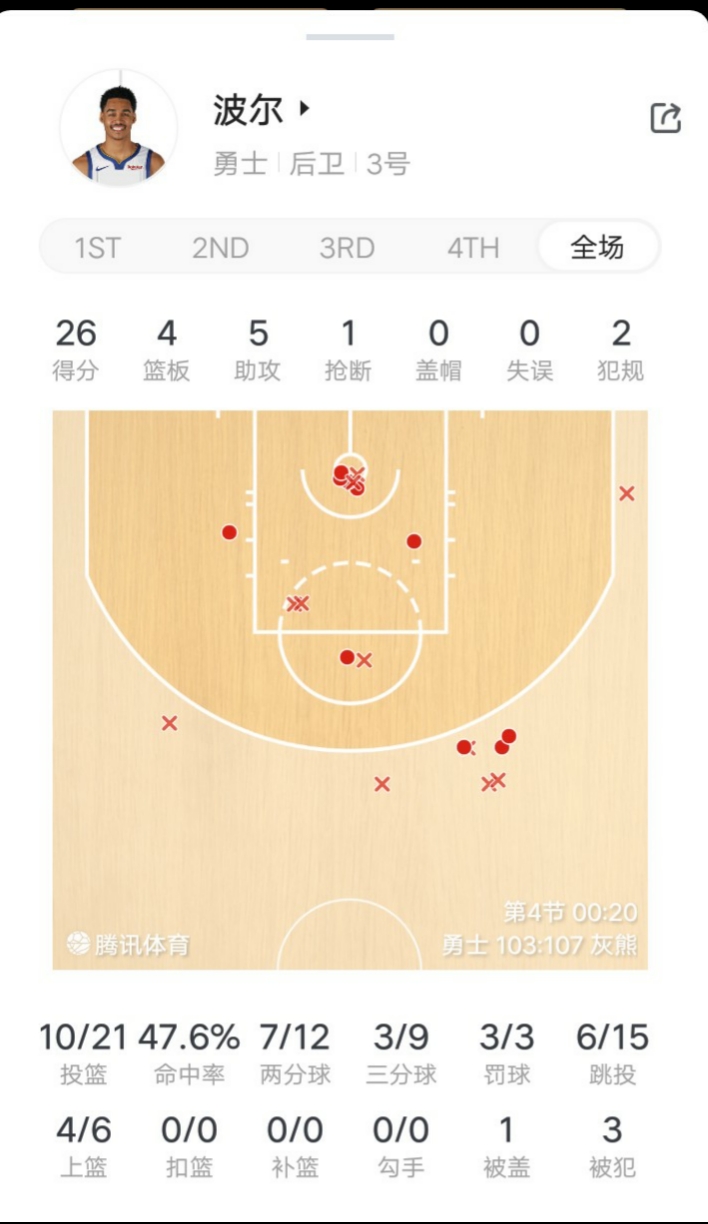Select the 2ND quarter tab

coord(221,248)
